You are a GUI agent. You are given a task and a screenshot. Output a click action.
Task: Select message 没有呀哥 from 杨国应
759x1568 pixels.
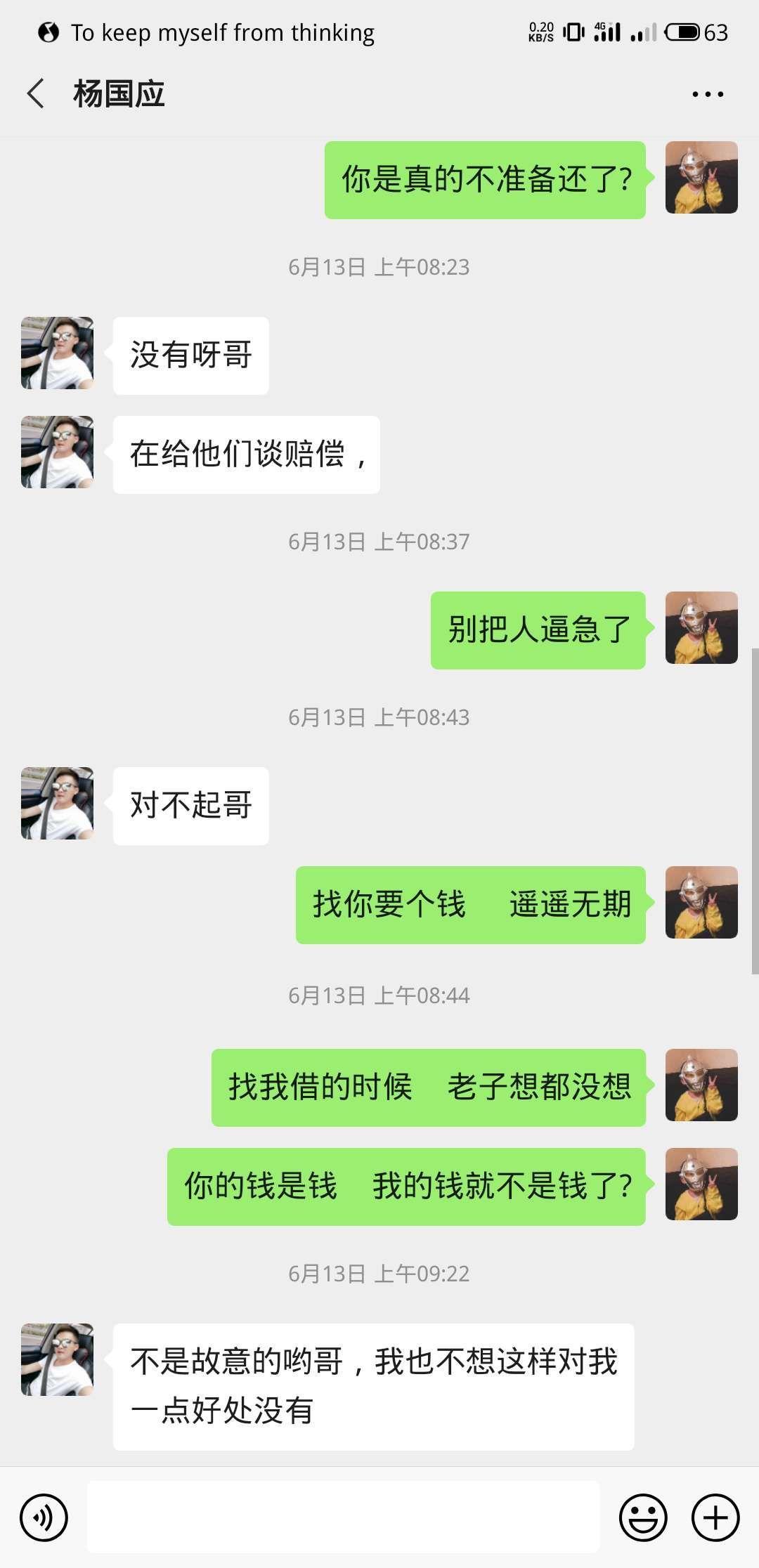coord(190,355)
